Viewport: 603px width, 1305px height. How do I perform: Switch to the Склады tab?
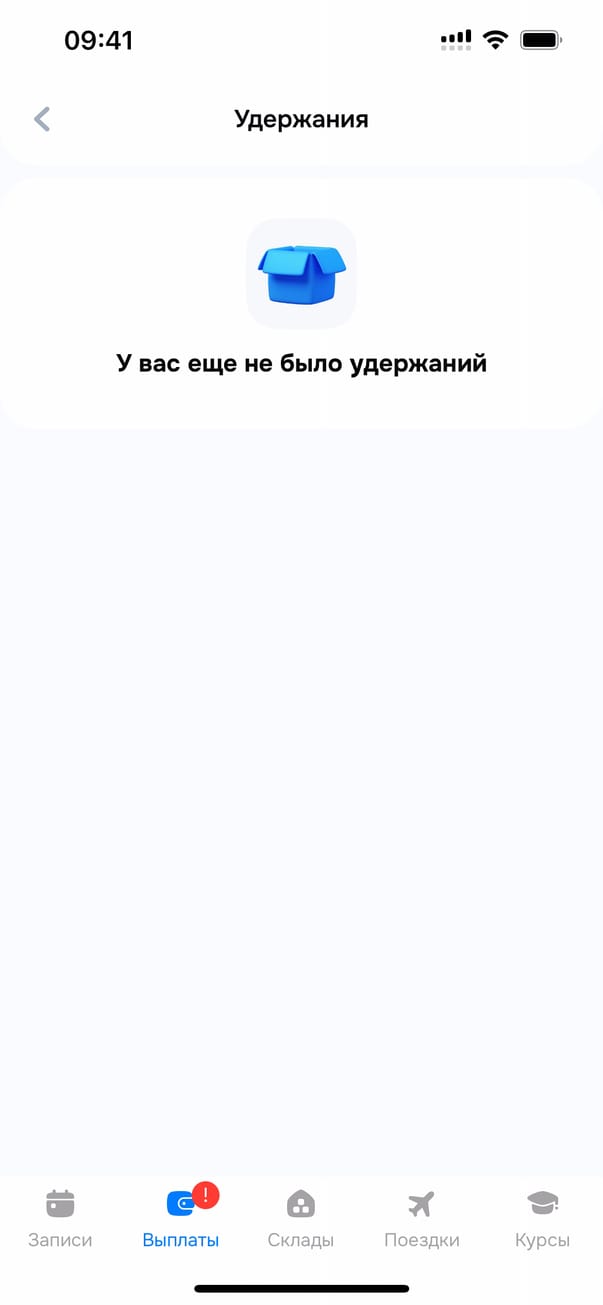click(301, 1218)
